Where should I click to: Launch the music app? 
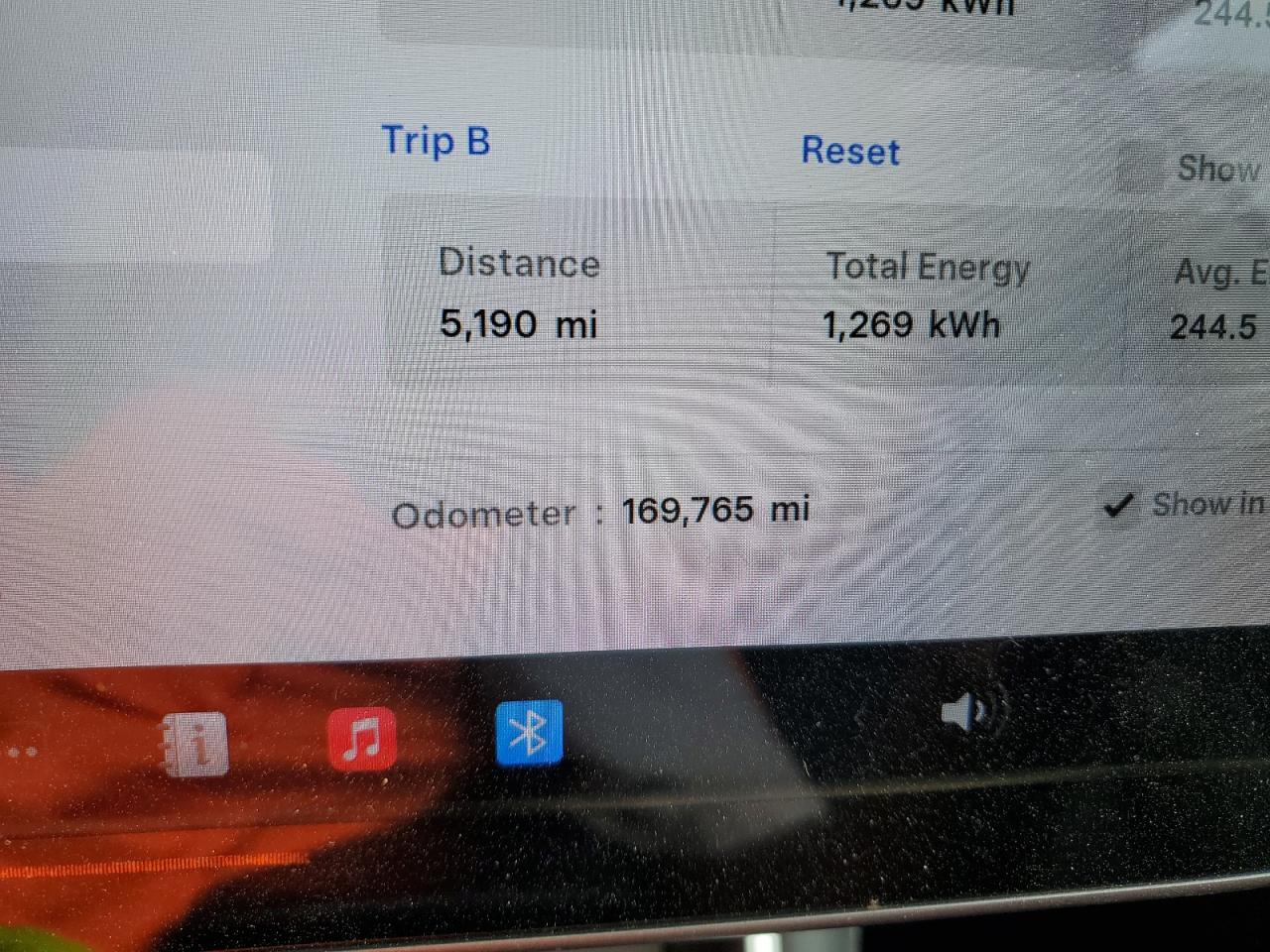[361, 739]
